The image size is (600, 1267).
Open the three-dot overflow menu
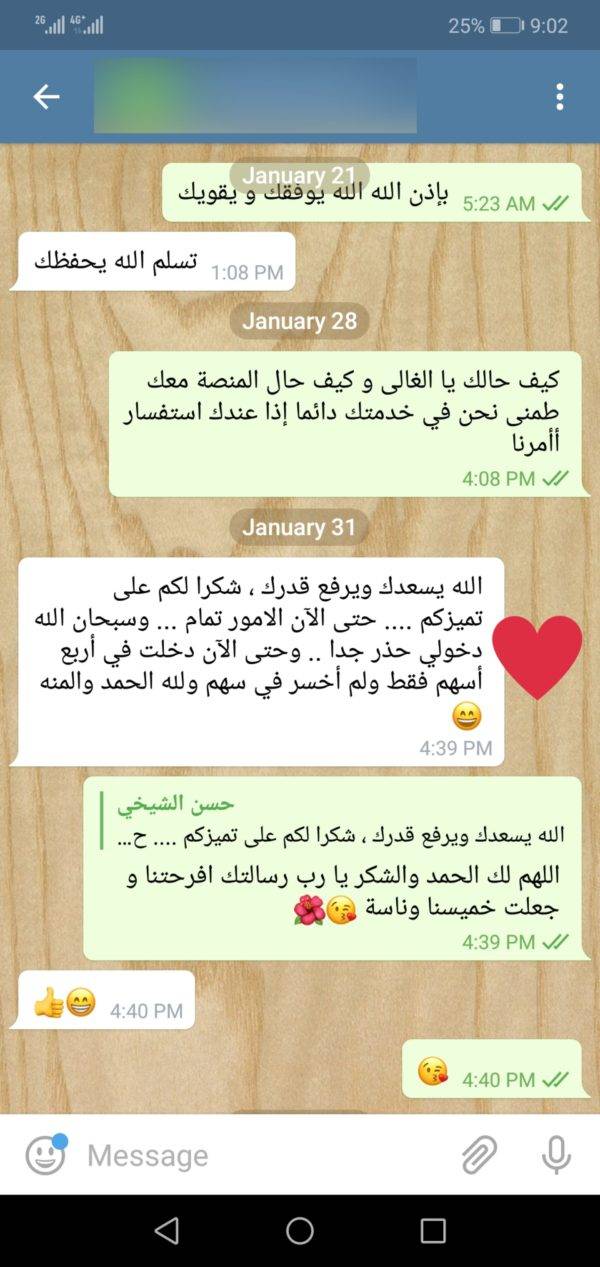tap(559, 97)
